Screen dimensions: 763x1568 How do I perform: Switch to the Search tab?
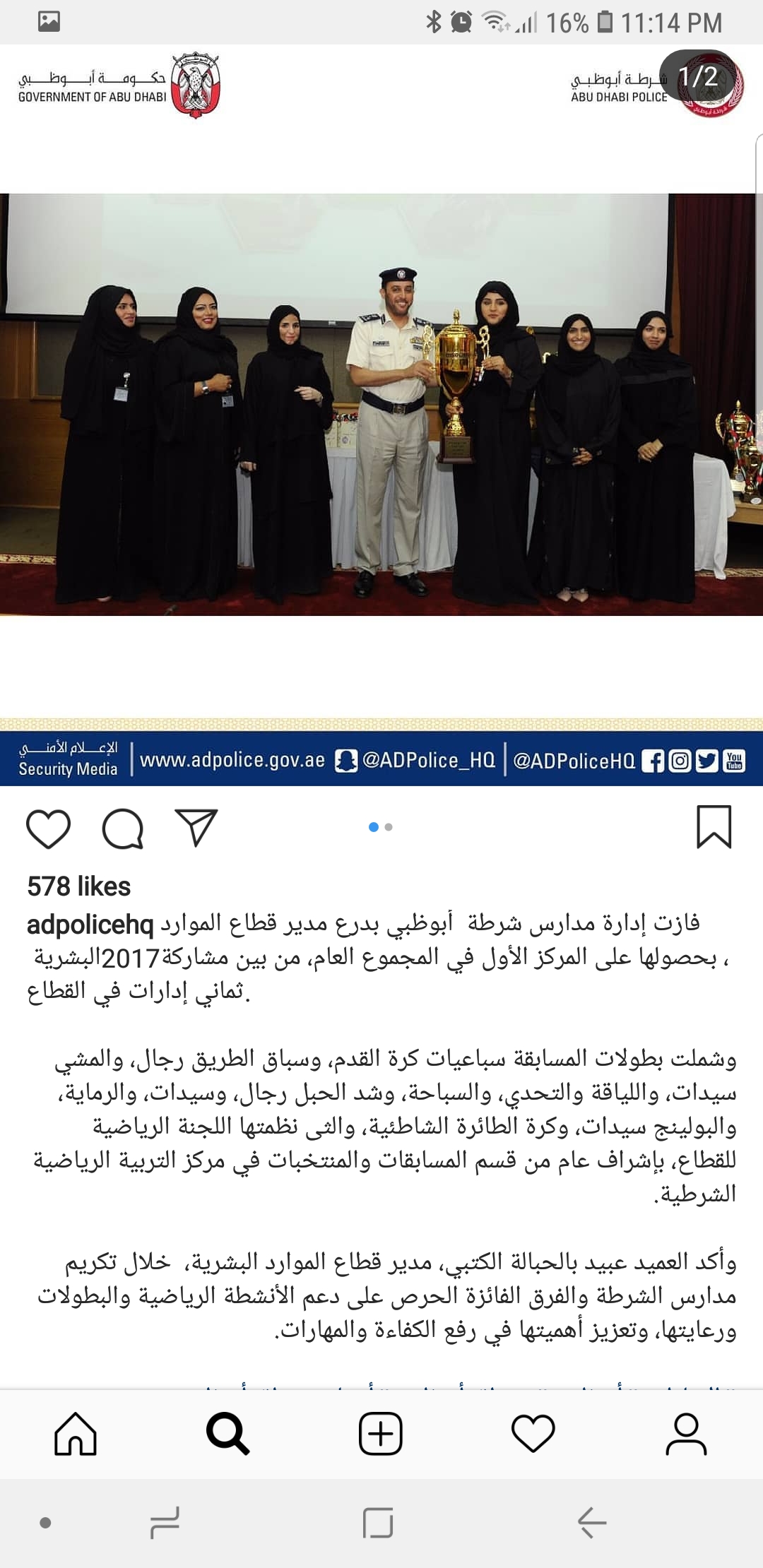(227, 1434)
